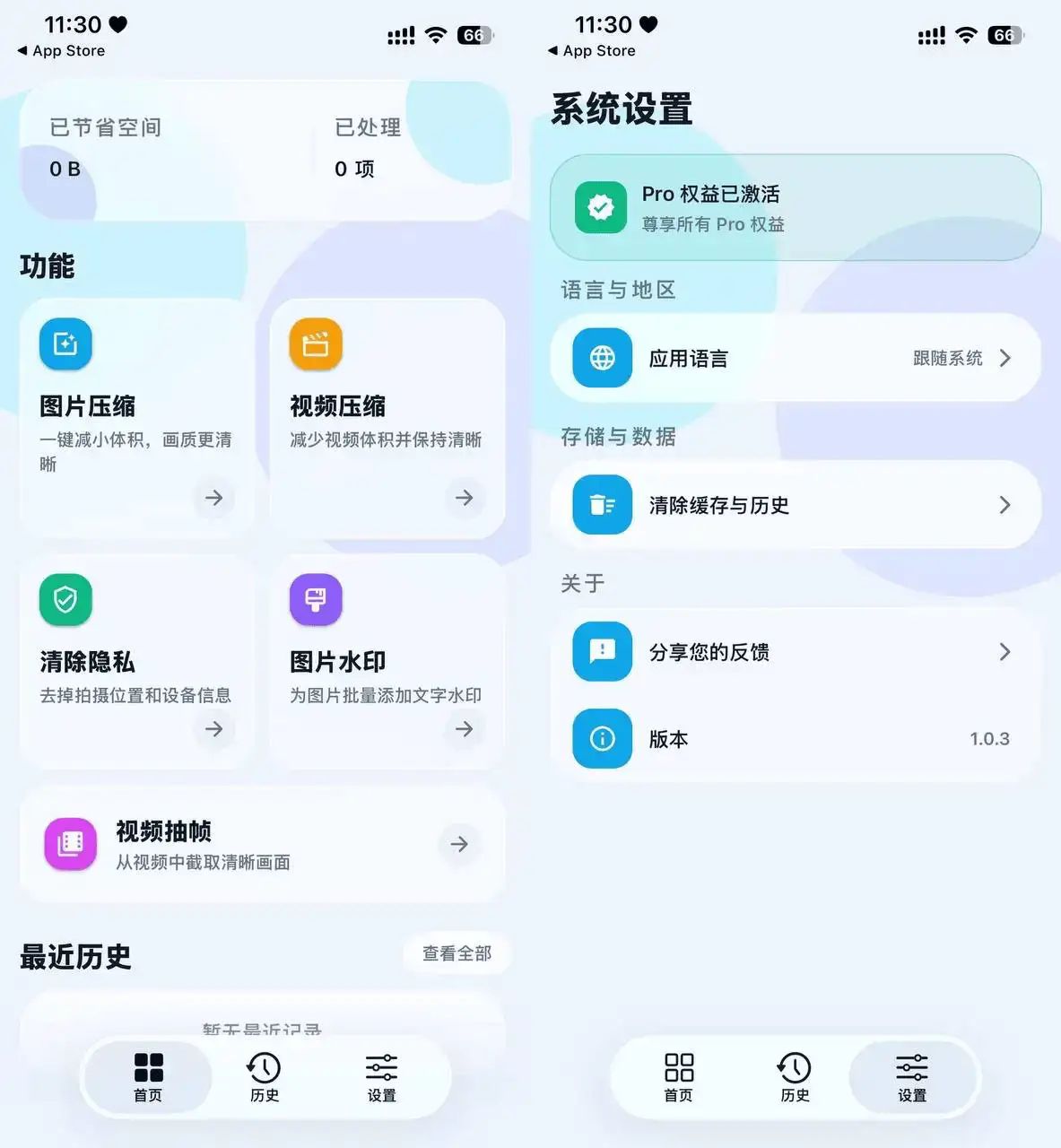
Task: Open the 视频压缩 feature card
Action: [387, 419]
